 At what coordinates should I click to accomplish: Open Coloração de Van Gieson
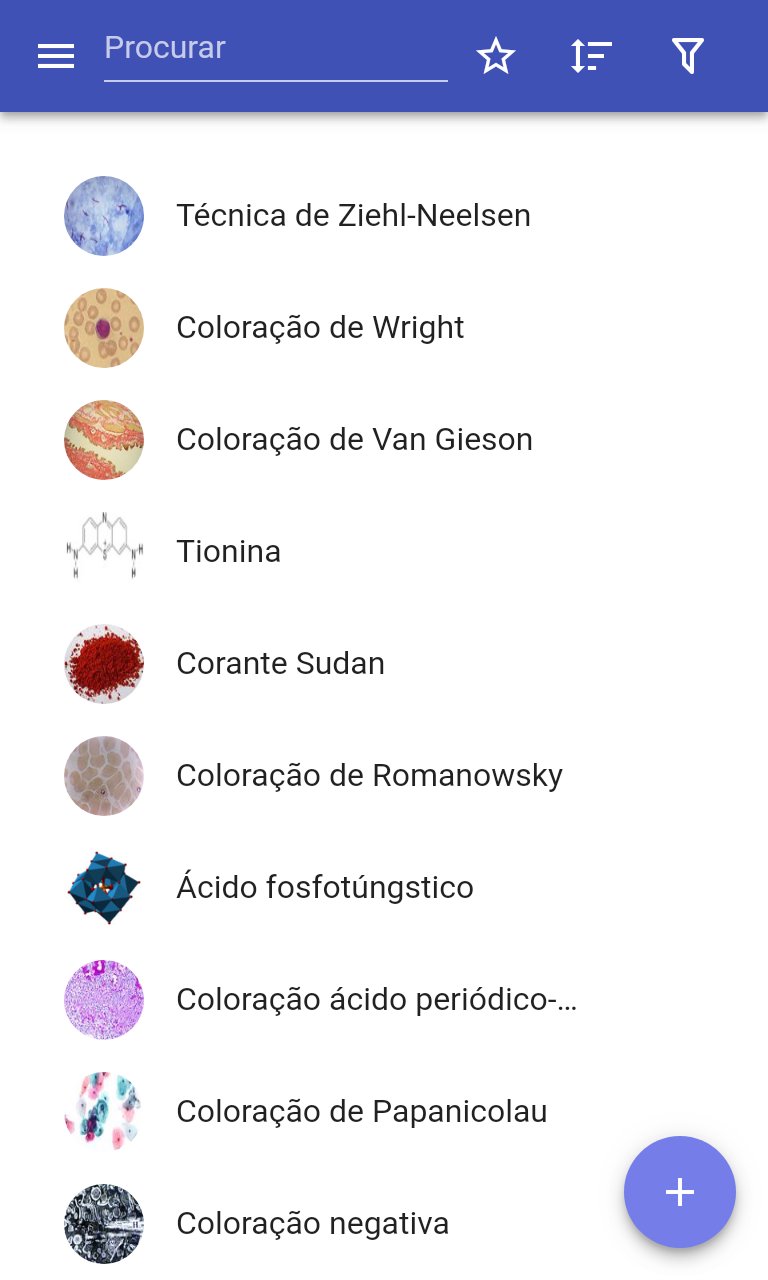coord(354,440)
